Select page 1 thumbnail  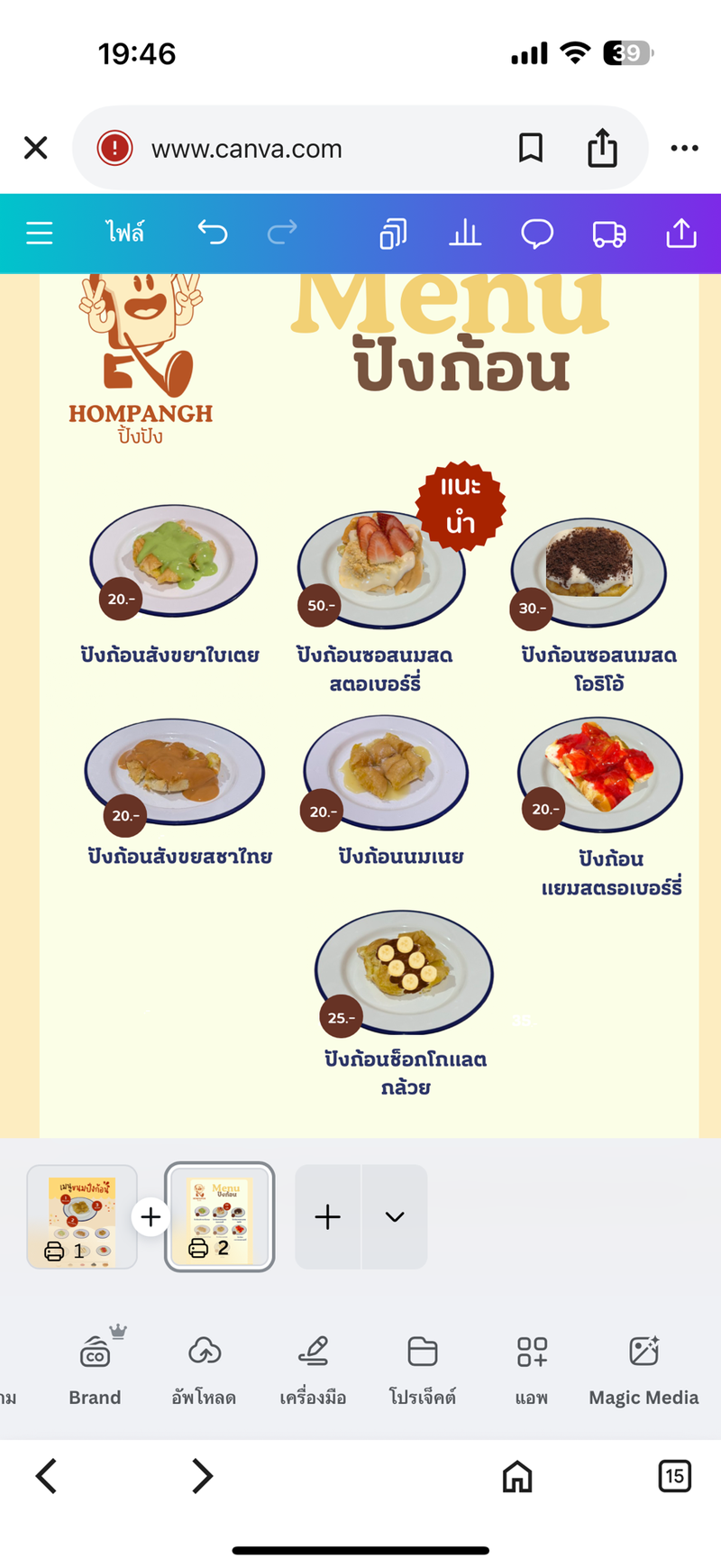pyautogui.click(x=82, y=1216)
